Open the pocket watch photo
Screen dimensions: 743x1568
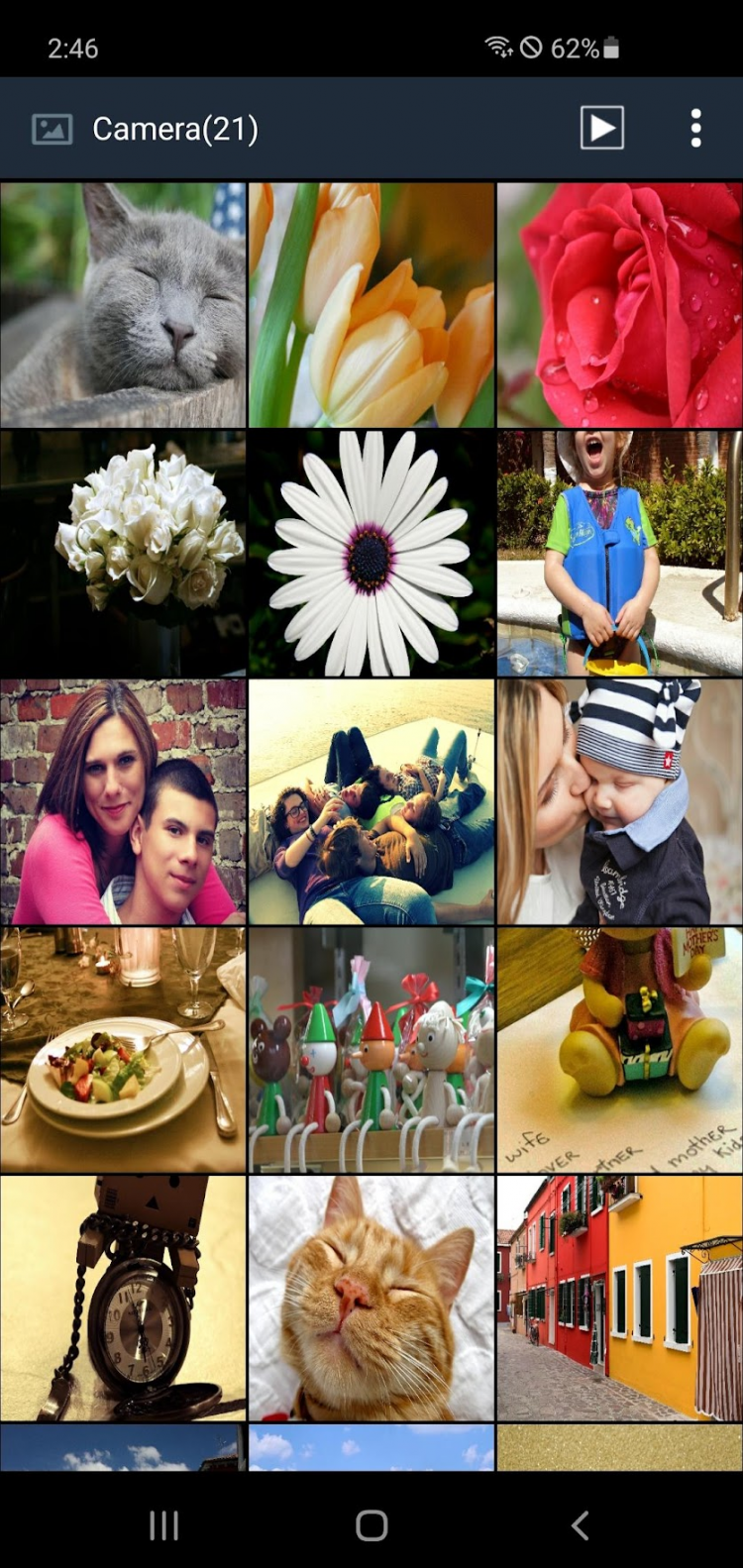[x=123, y=1299]
